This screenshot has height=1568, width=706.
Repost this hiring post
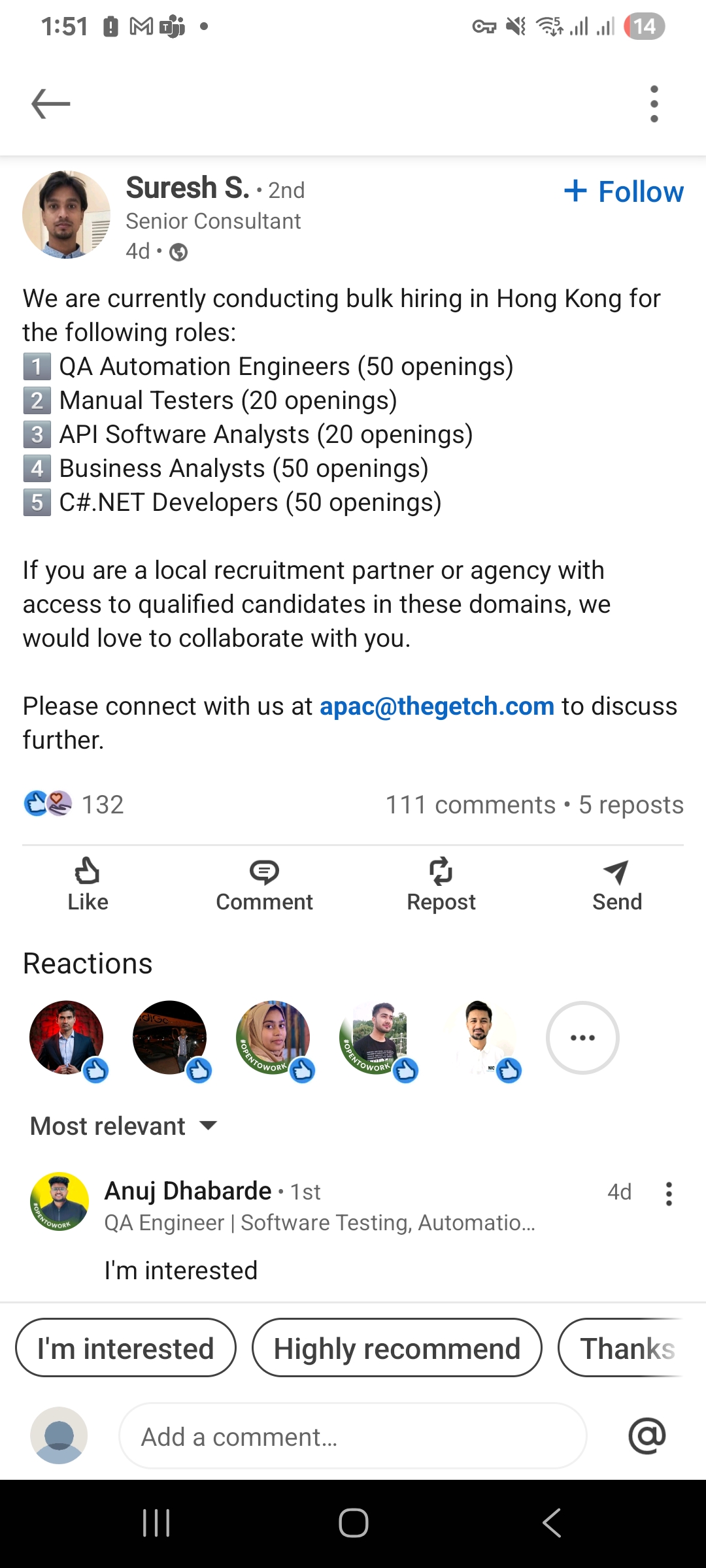tap(441, 884)
